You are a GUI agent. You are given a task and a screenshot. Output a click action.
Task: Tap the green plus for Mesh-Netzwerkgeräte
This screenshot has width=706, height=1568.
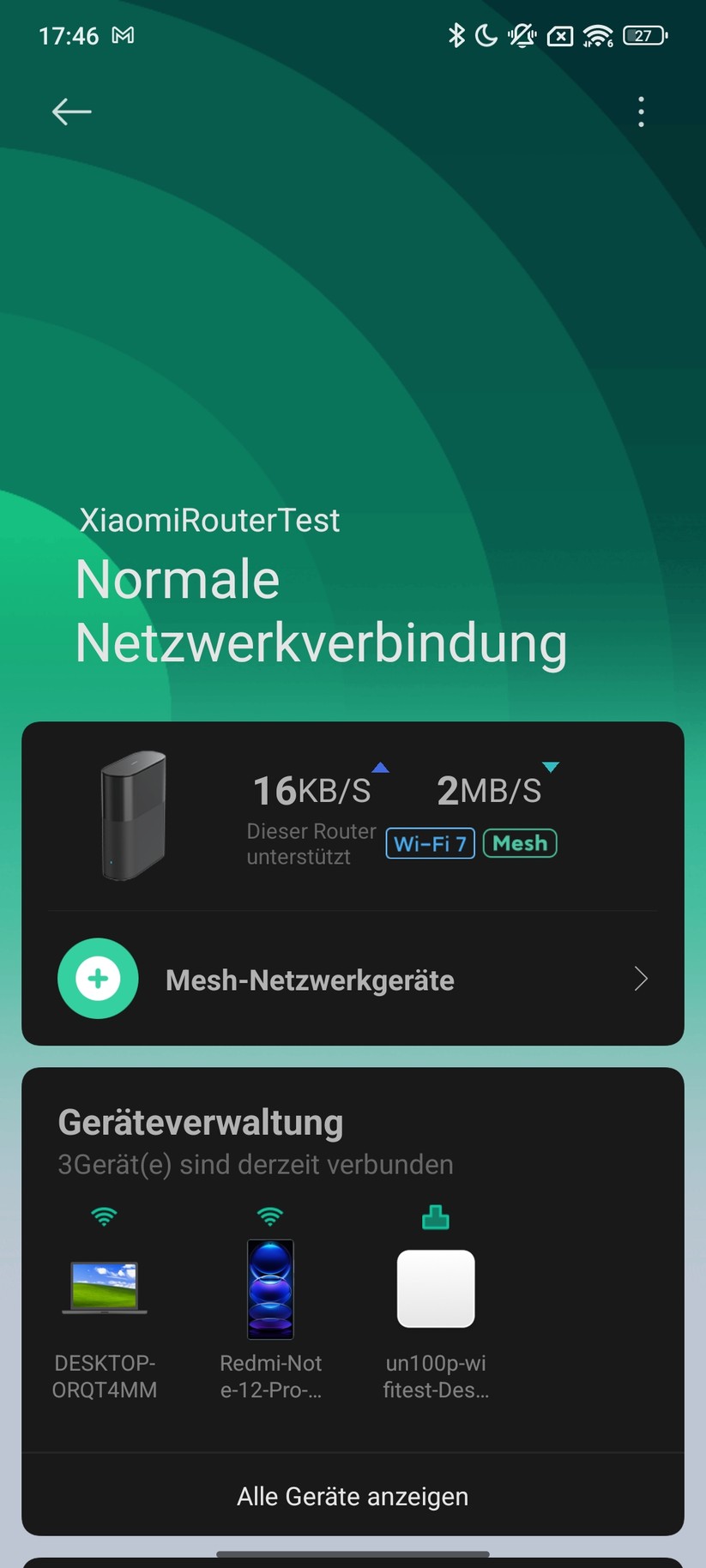coord(98,978)
